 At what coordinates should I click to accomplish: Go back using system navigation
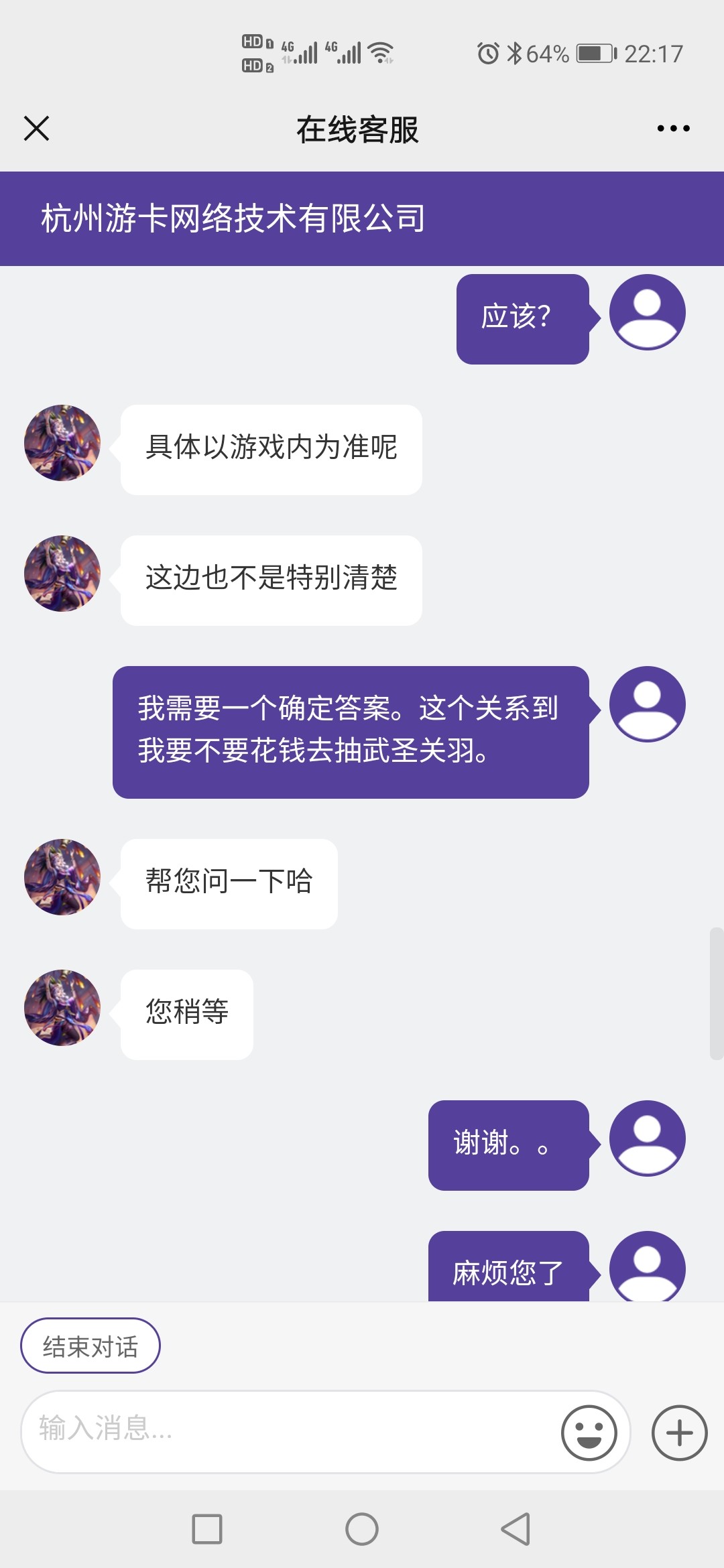[516, 1529]
